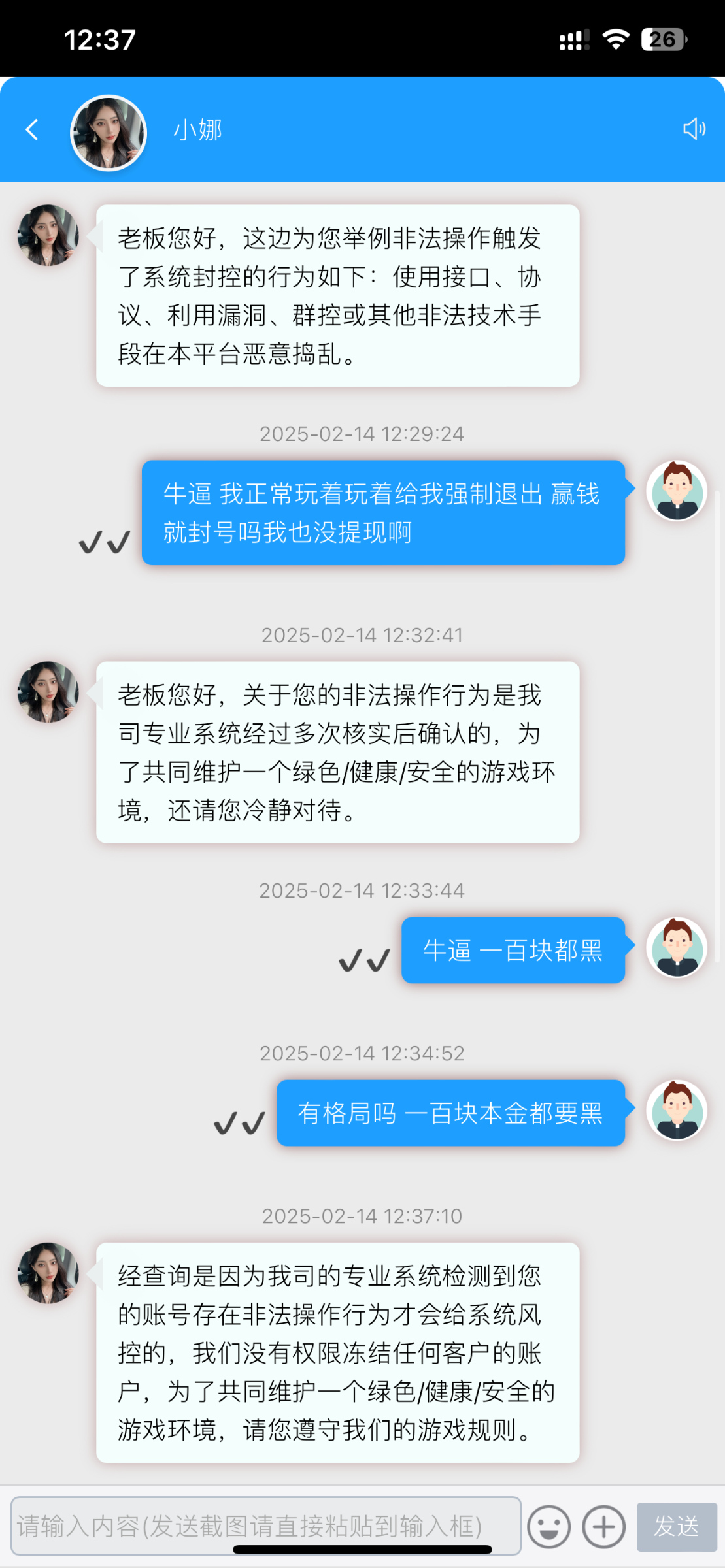Open the plus attachment menu

click(603, 1527)
